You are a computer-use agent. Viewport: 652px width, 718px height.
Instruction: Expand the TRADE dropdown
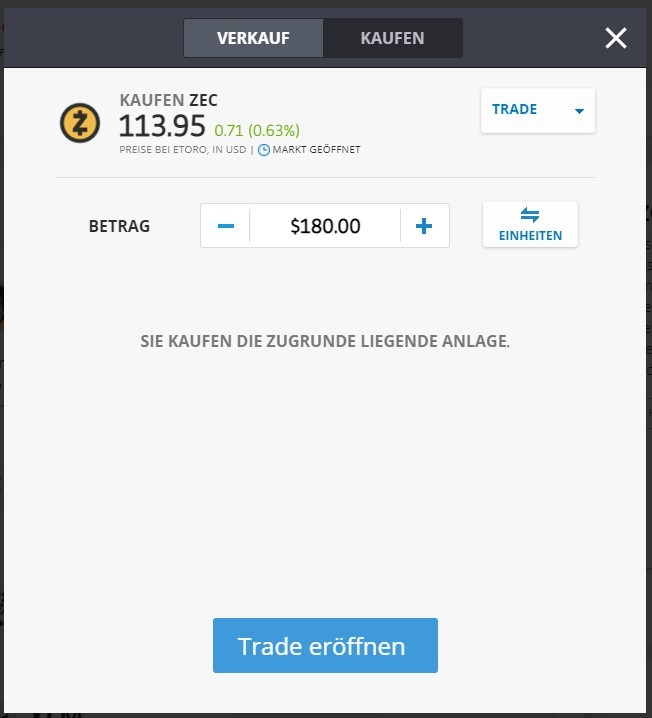[x=537, y=110]
